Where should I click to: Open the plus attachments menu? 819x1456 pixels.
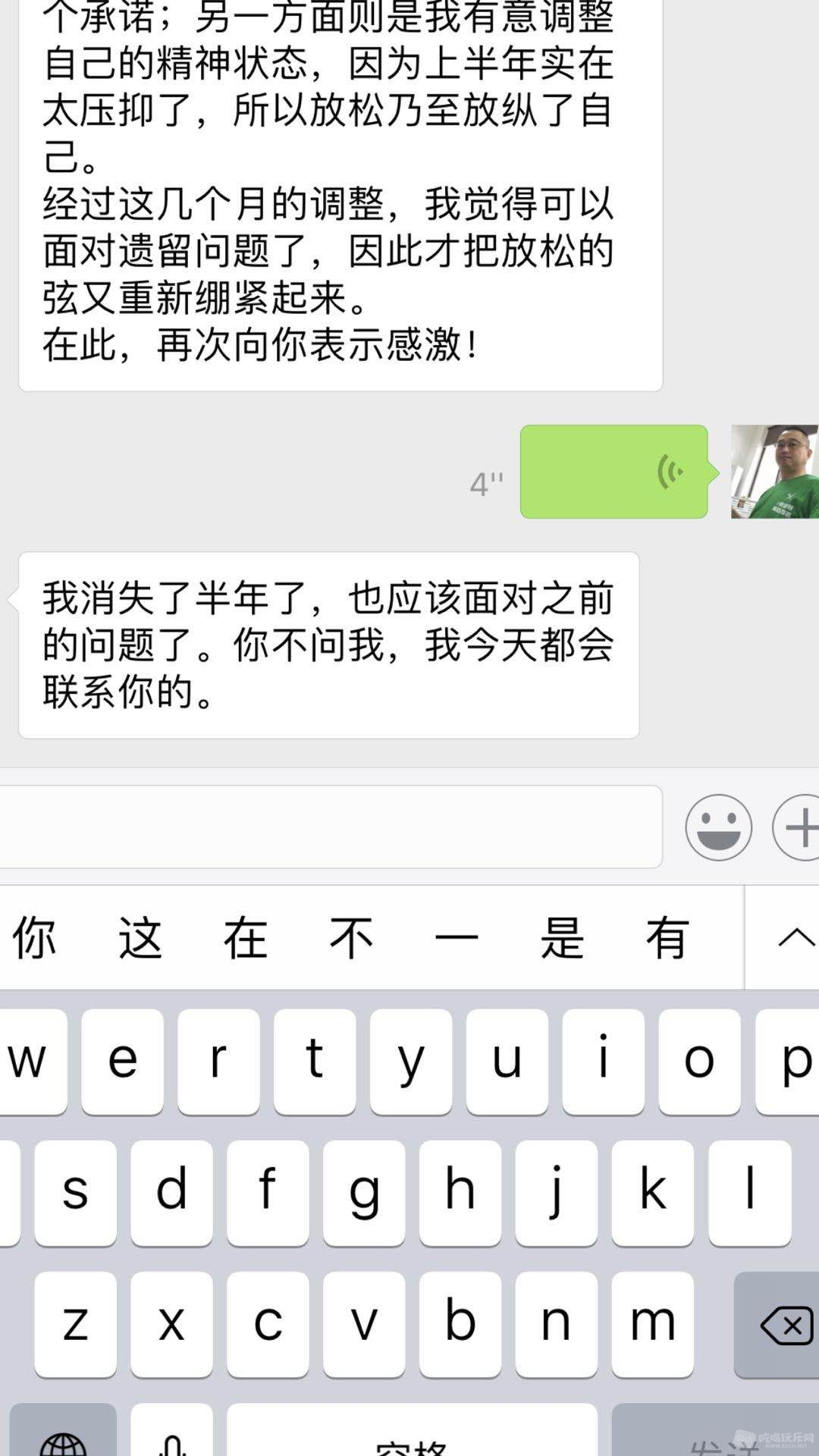(x=799, y=827)
